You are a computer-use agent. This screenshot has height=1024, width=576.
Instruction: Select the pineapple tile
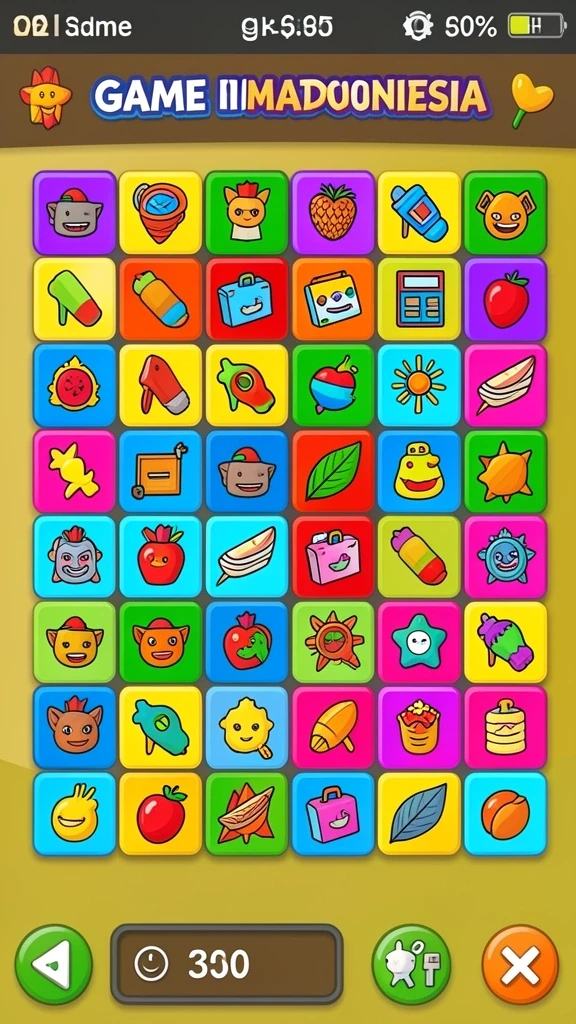pyautogui.click(x=332, y=212)
